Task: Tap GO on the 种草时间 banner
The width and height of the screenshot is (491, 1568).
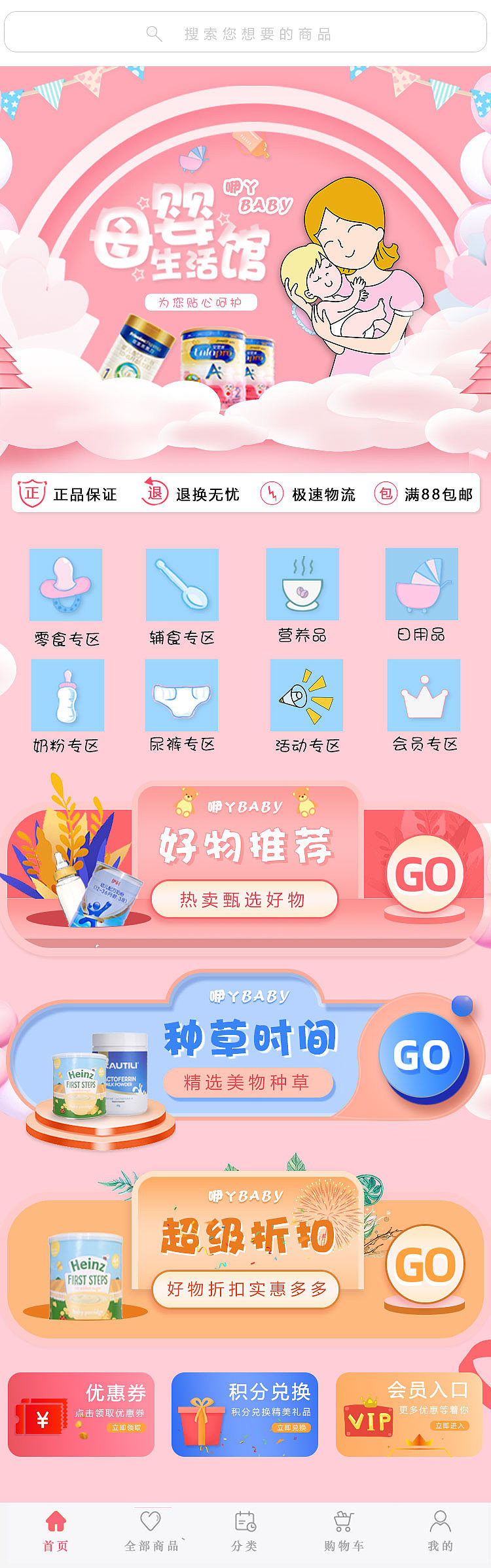Action: tap(422, 1054)
